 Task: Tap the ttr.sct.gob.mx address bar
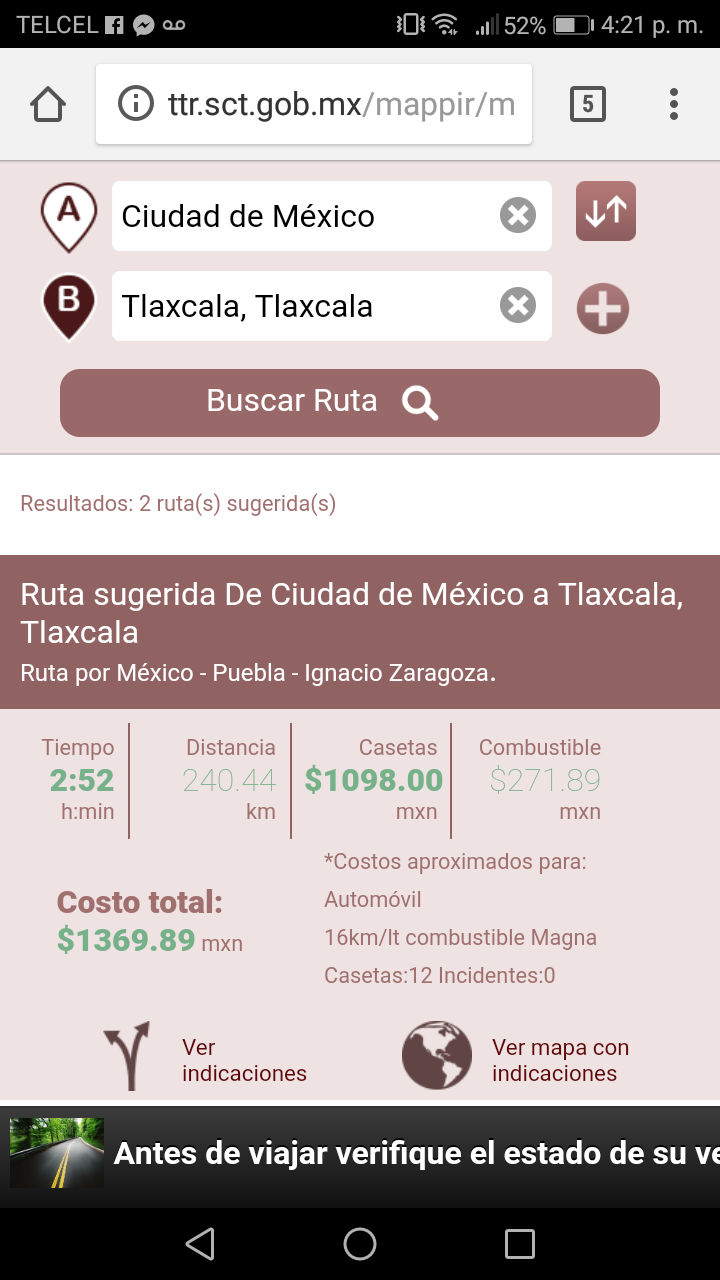[x=314, y=104]
